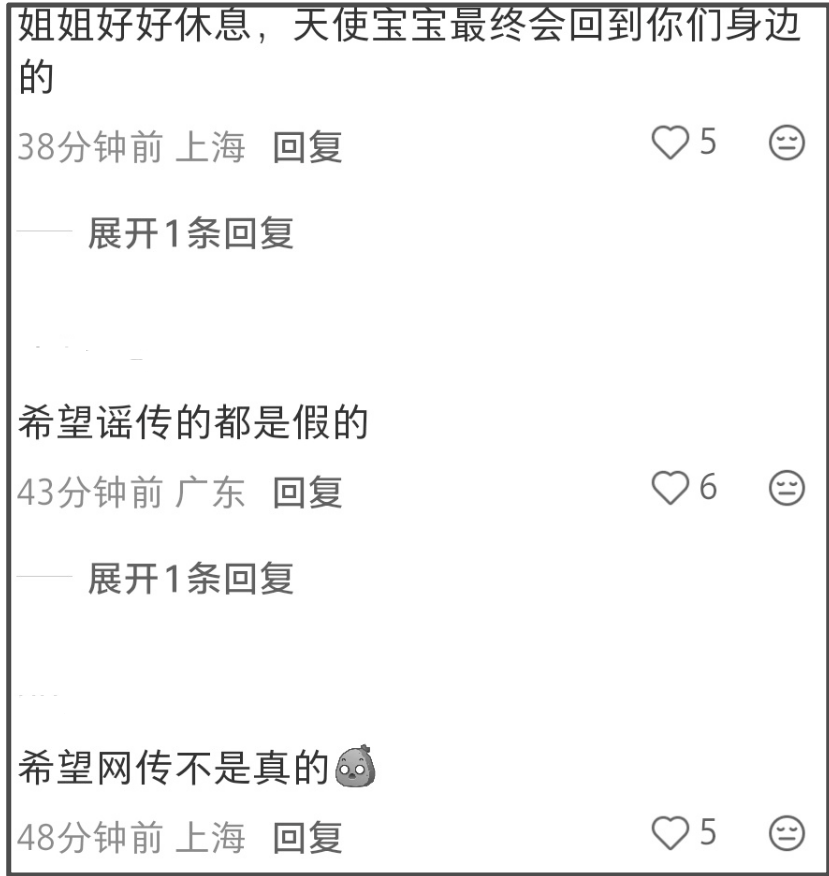Image resolution: width=829 pixels, height=876 pixels.
Task: Dislike the 希望谣传的都是假的 comment
Action: point(786,488)
